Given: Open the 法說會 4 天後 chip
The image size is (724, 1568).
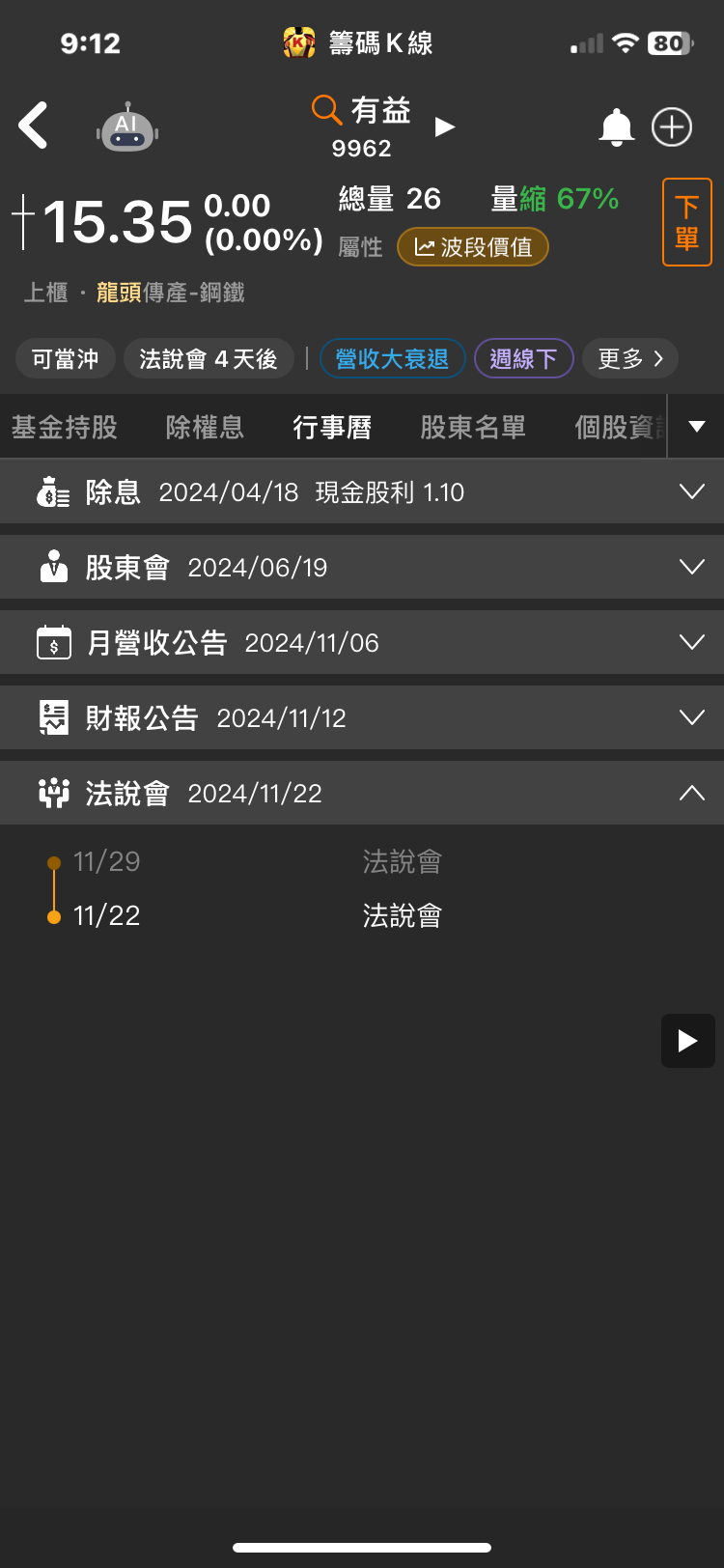Looking at the screenshot, I should click(x=208, y=359).
